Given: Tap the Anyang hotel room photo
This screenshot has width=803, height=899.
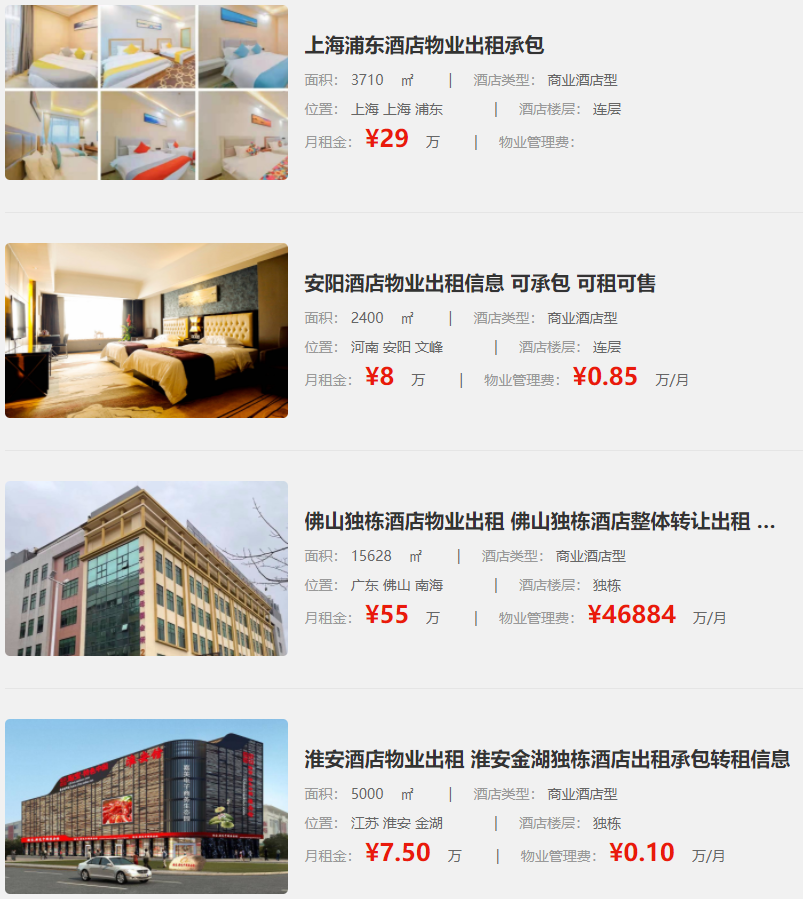Looking at the screenshot, I should pyautogui.click(x=146, y=330).
